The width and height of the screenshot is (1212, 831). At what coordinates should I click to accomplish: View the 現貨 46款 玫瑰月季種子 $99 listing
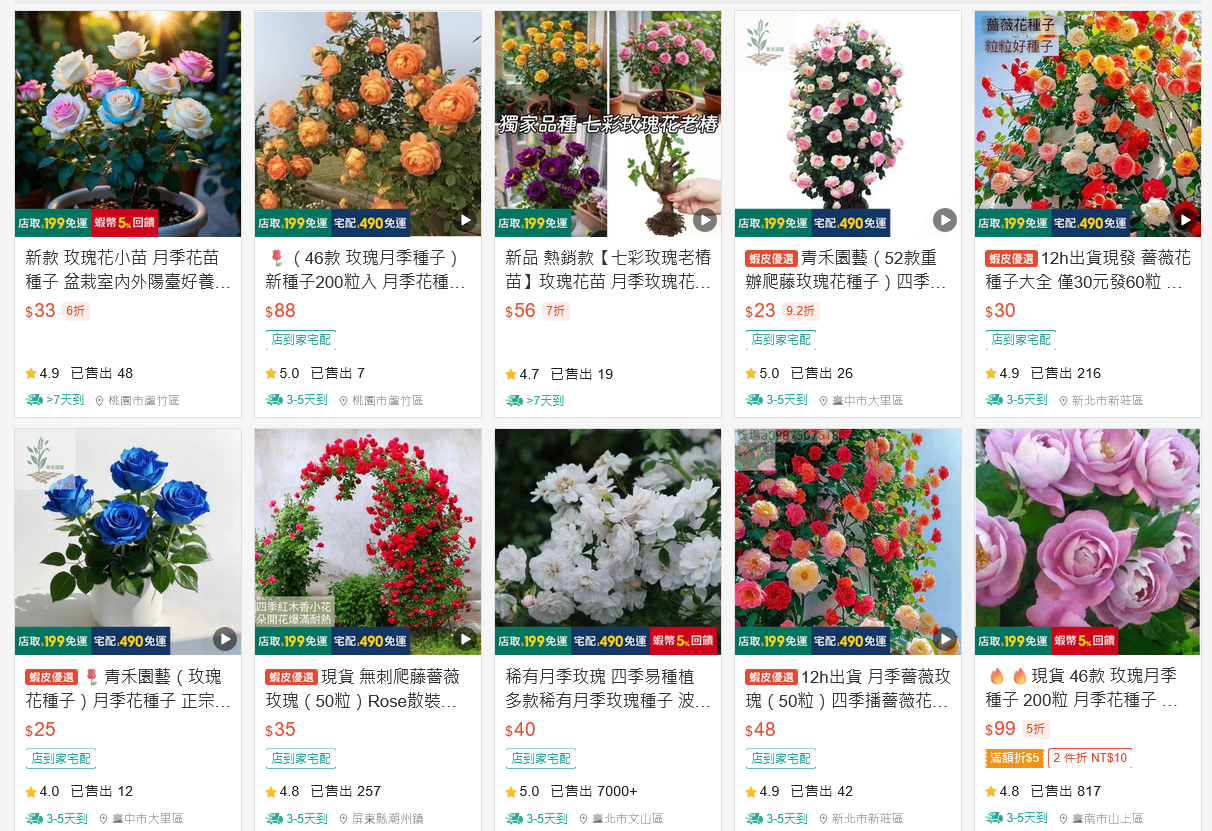pyautogui.click(x=1088, y=542)
